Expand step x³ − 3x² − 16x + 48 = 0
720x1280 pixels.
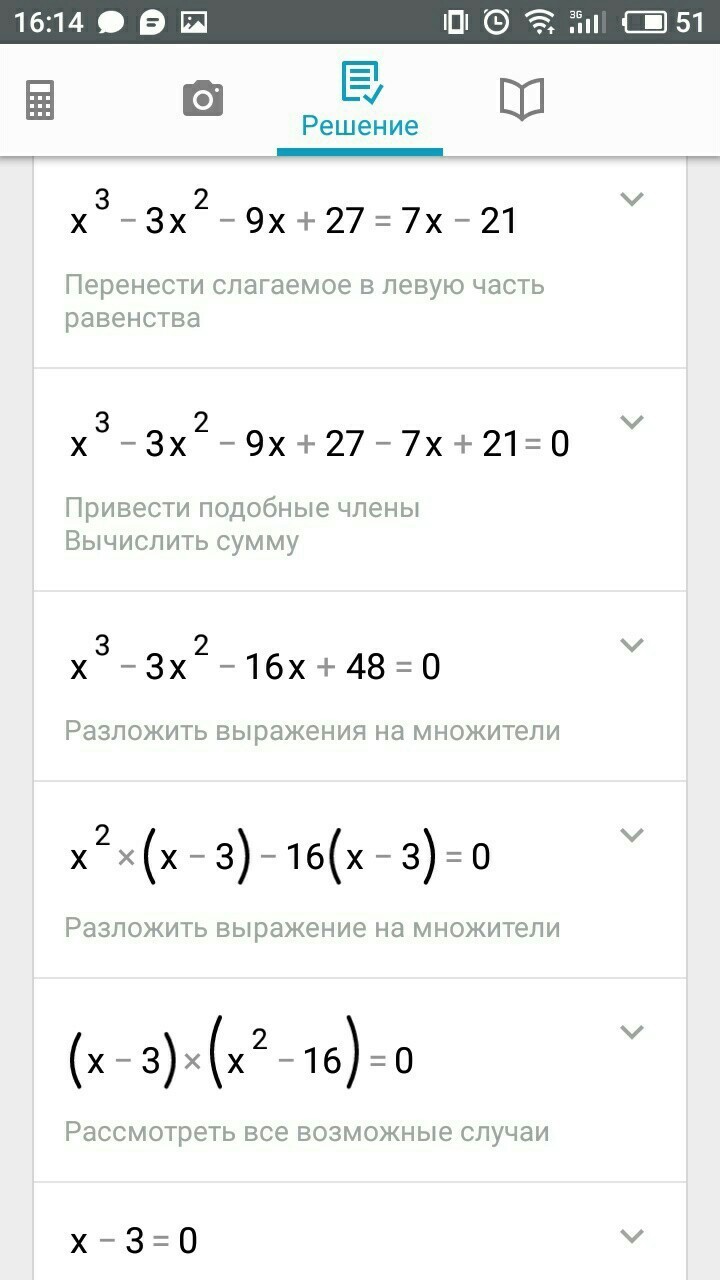[x=631, y=645]
